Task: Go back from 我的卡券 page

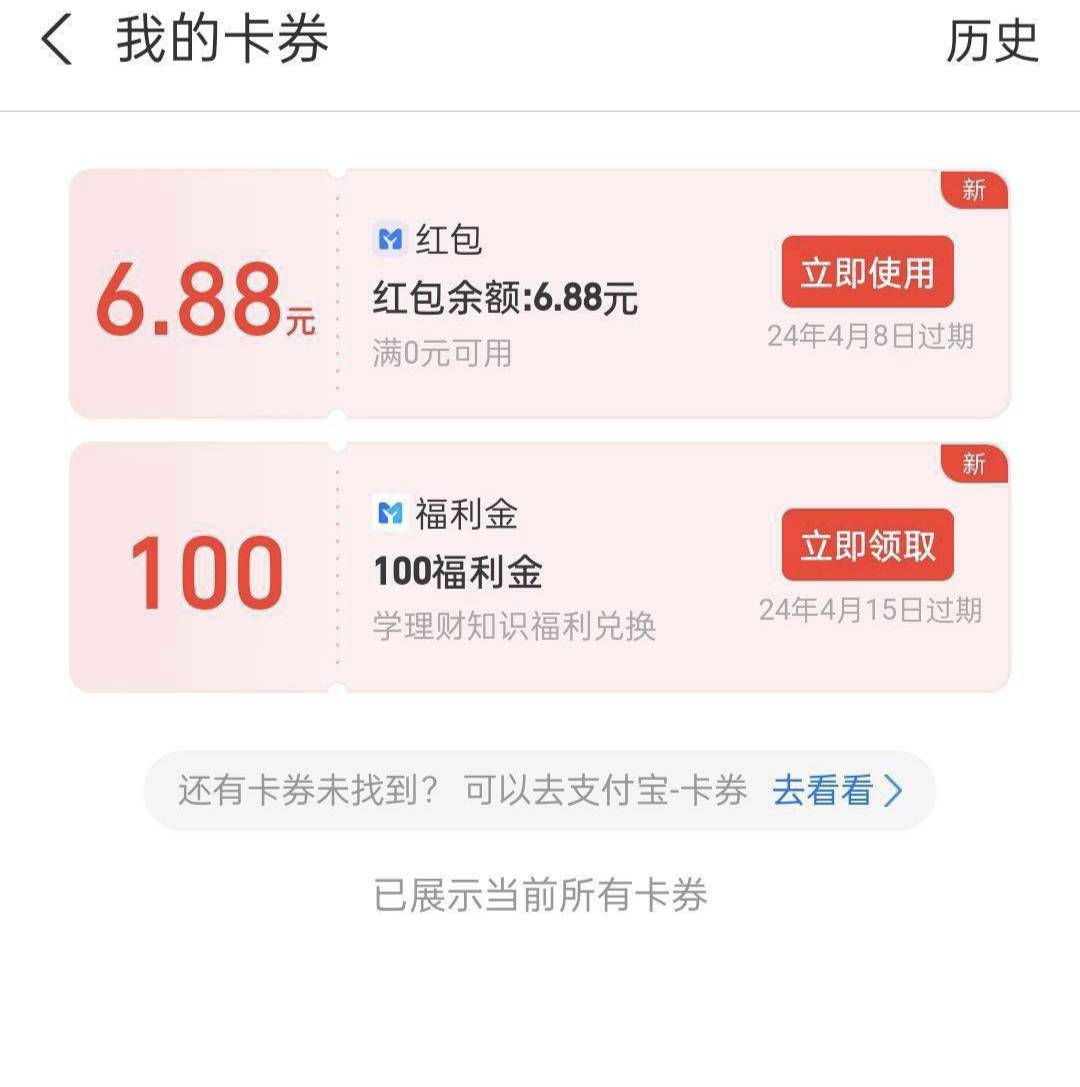Action: click(57, 41)
